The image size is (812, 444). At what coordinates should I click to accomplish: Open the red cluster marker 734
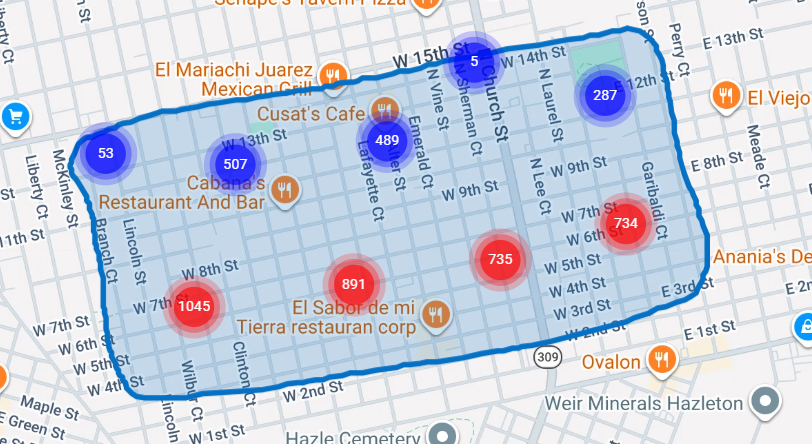click(626, 223)
